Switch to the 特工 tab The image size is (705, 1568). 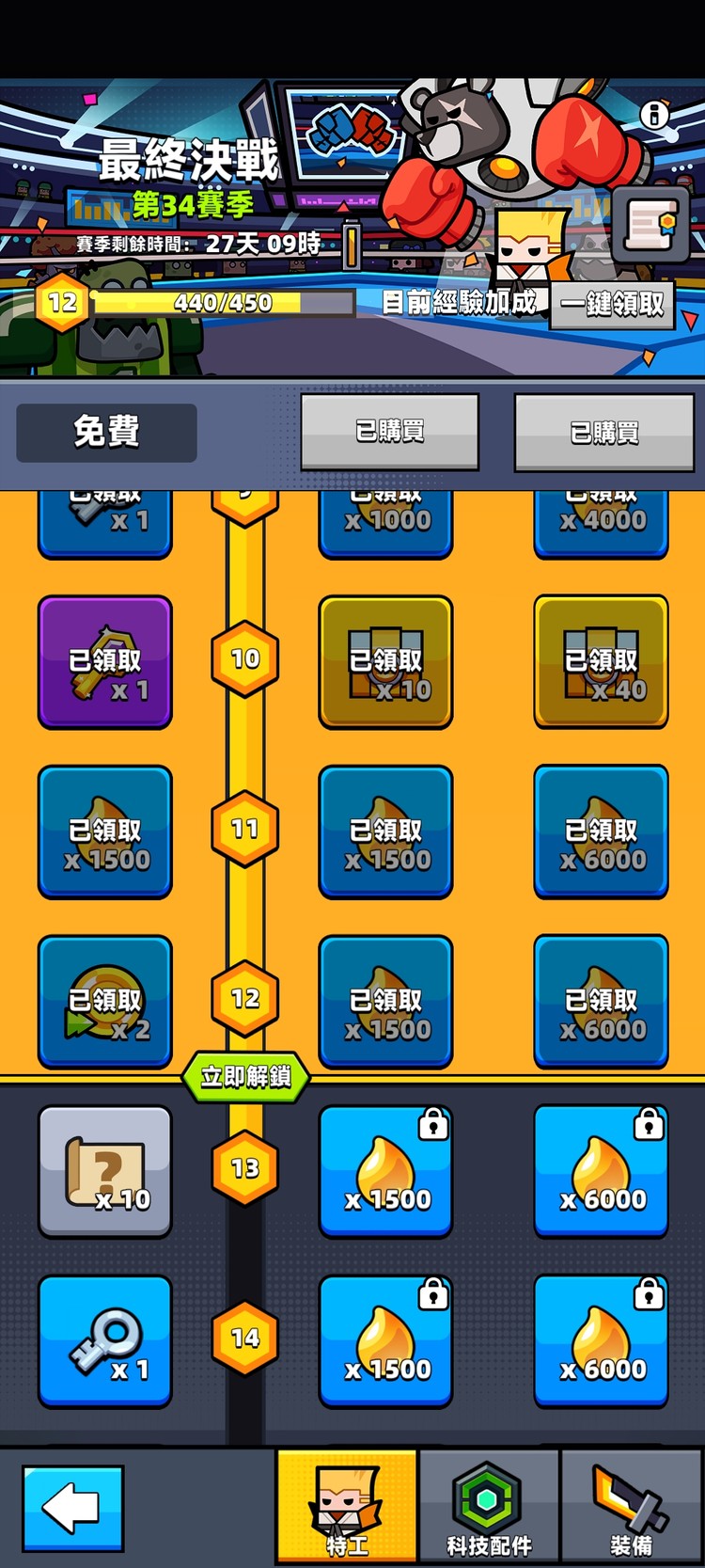coord(347,1508)
